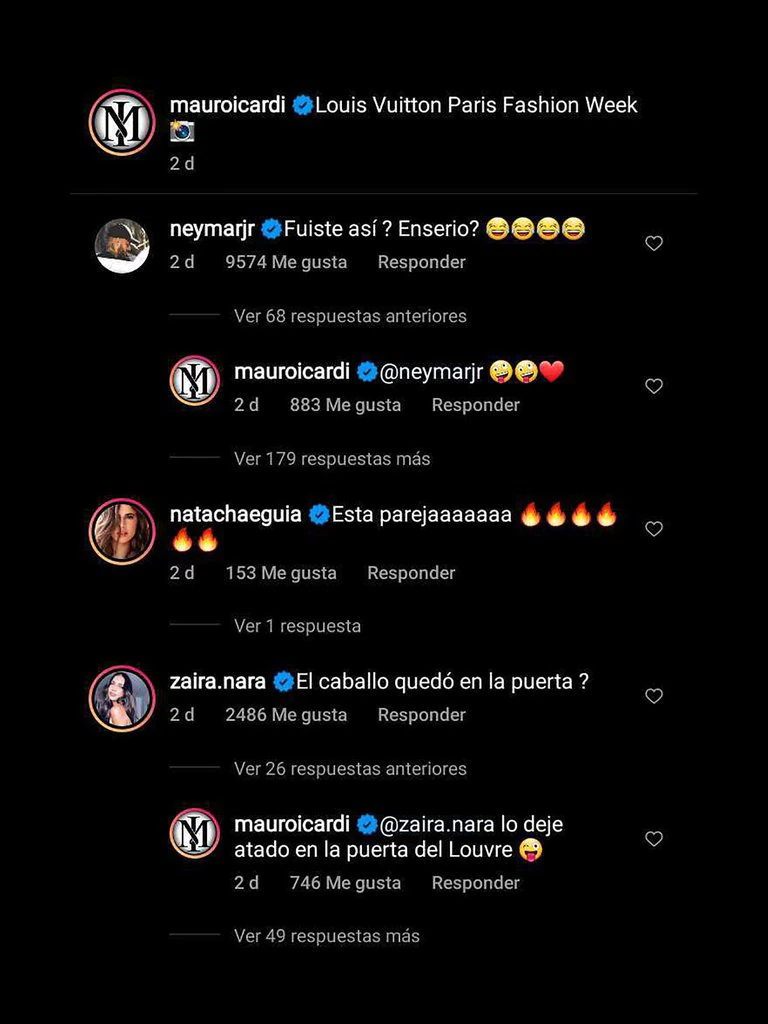This screenshot has height=1024, width=768.
Task: Expand 26 previous replies under zaira.nara
Action: 350,769
